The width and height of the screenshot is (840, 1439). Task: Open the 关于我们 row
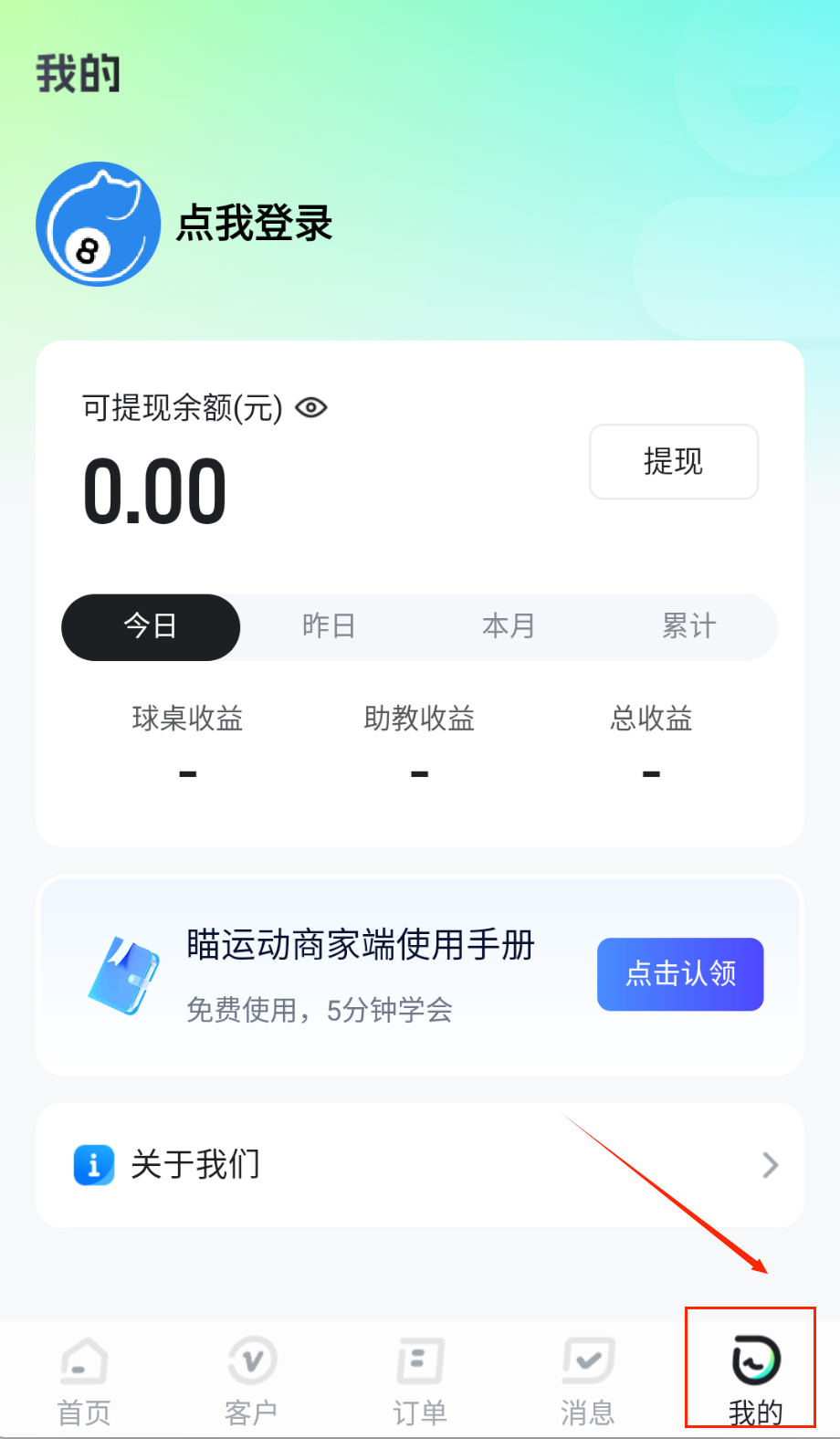[420, 1165]
